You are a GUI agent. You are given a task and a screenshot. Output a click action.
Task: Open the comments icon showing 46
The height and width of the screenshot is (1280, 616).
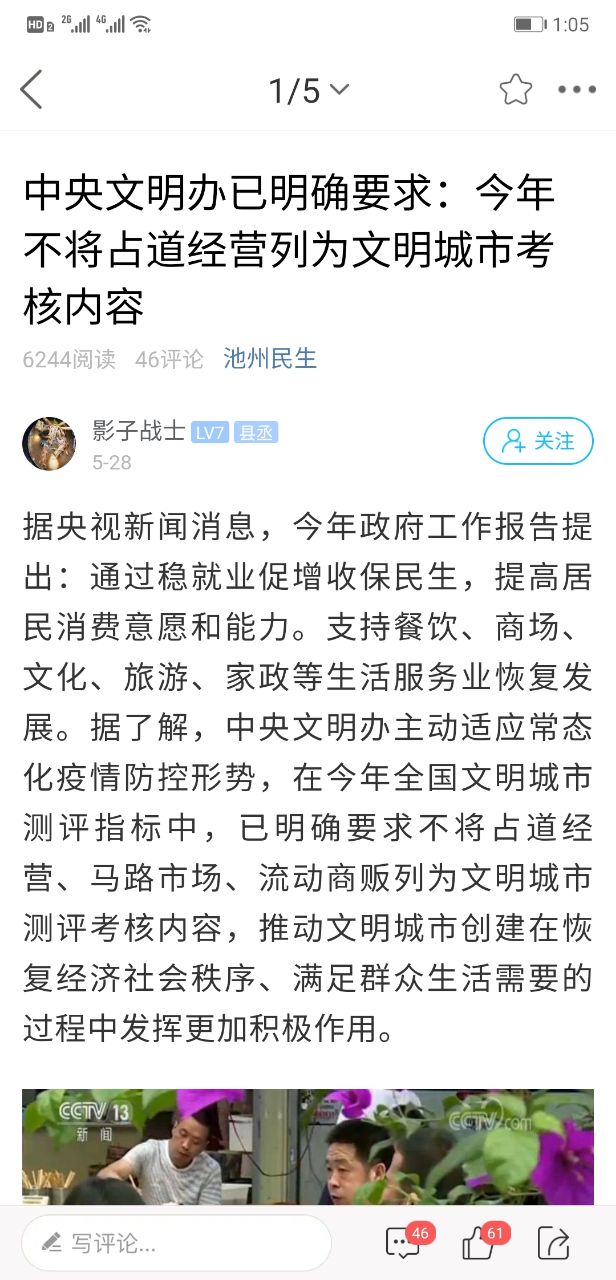(x=403, y=1243)
